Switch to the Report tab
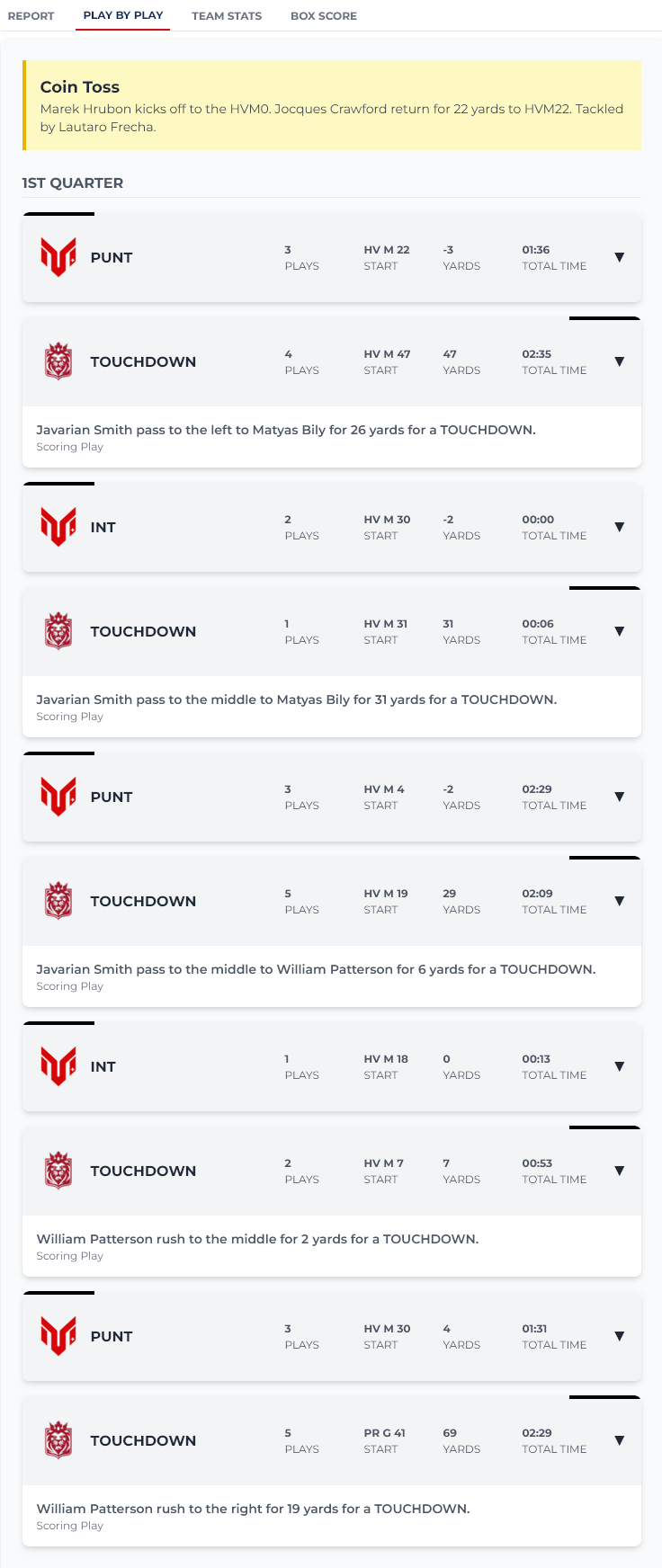The height and width of the screenshot is (1568, 662). (31, 15)
